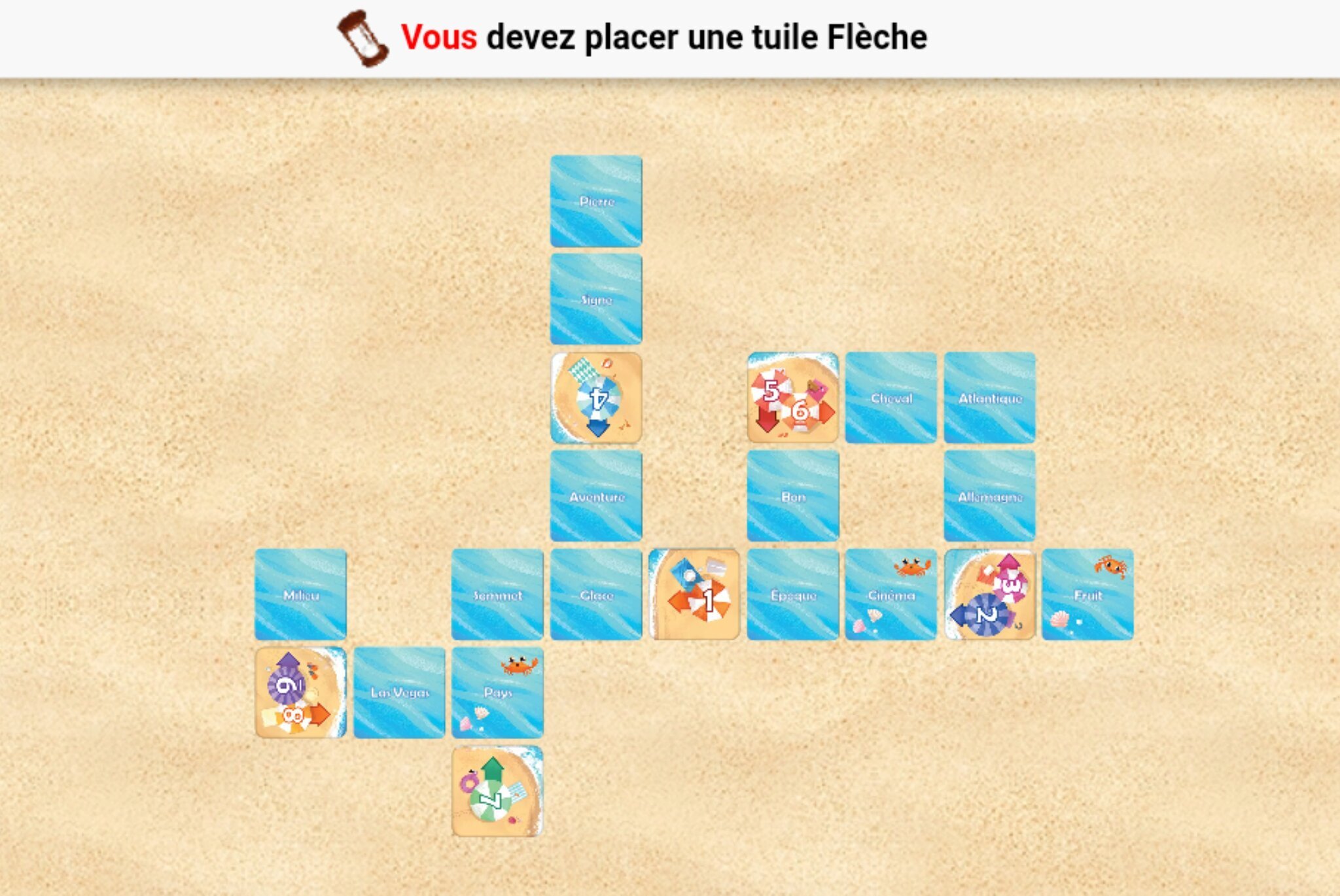Screen dimensions: 1340x896
Task: Tap the beach tile with umbrellas 5 and 6
Action: point(792,398)
